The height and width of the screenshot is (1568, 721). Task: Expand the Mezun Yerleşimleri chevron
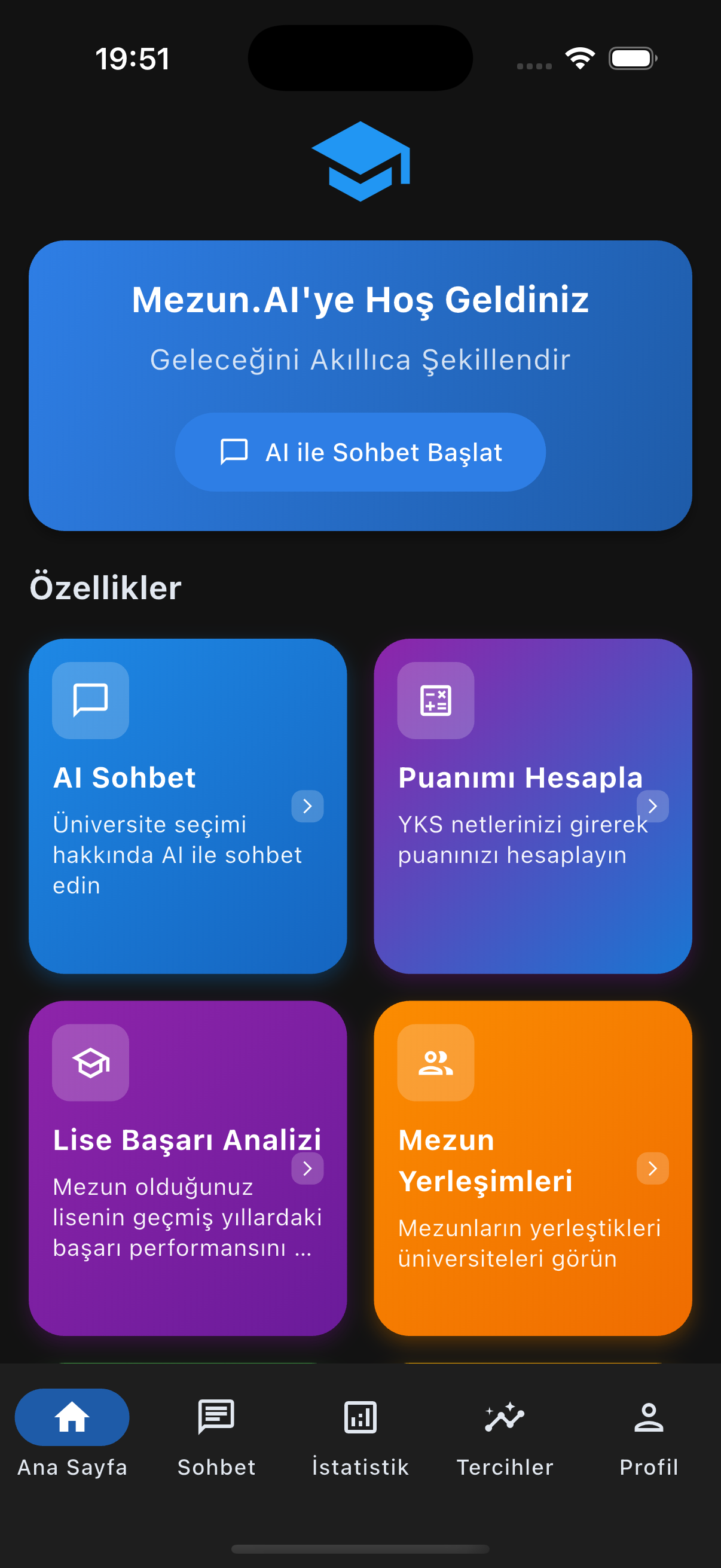(652, 1167)
